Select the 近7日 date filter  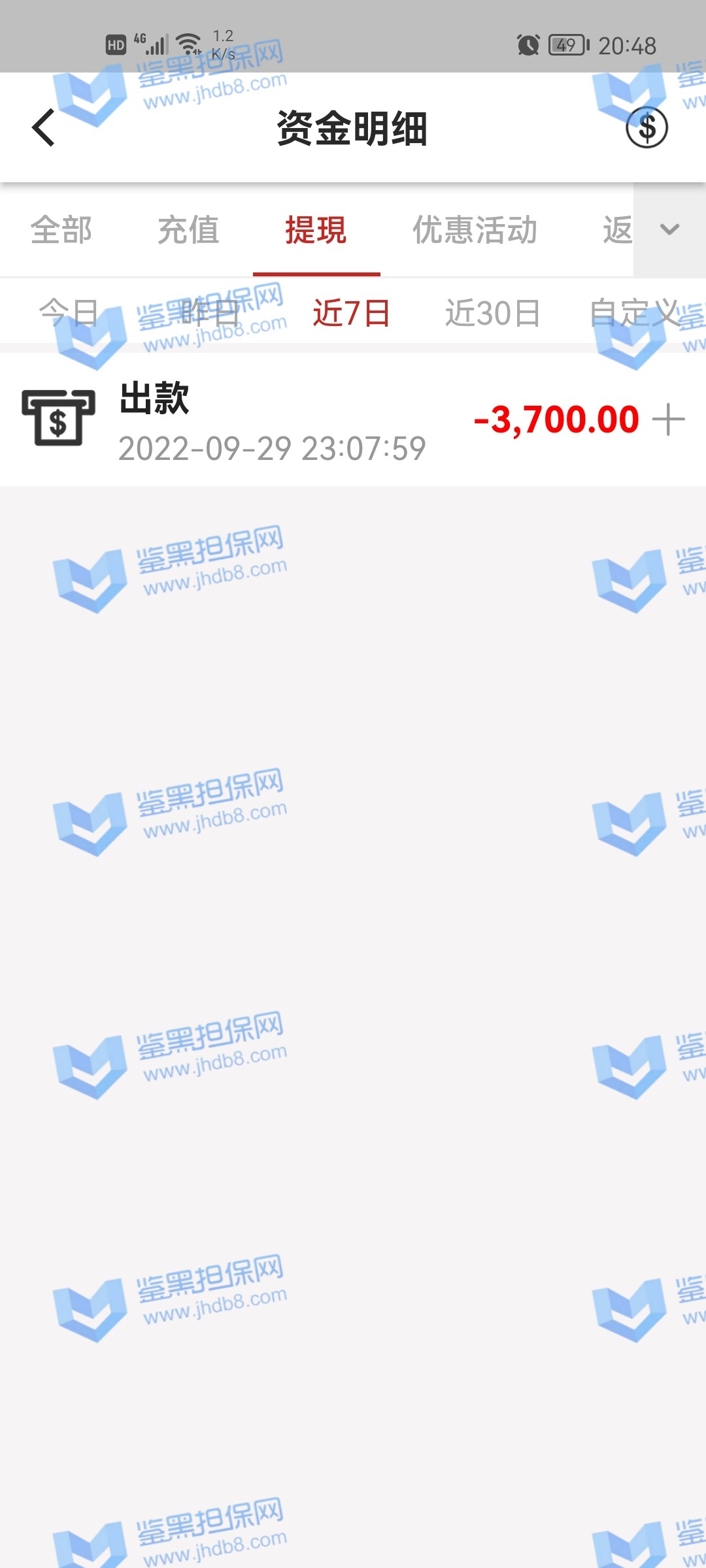[352, 312]
